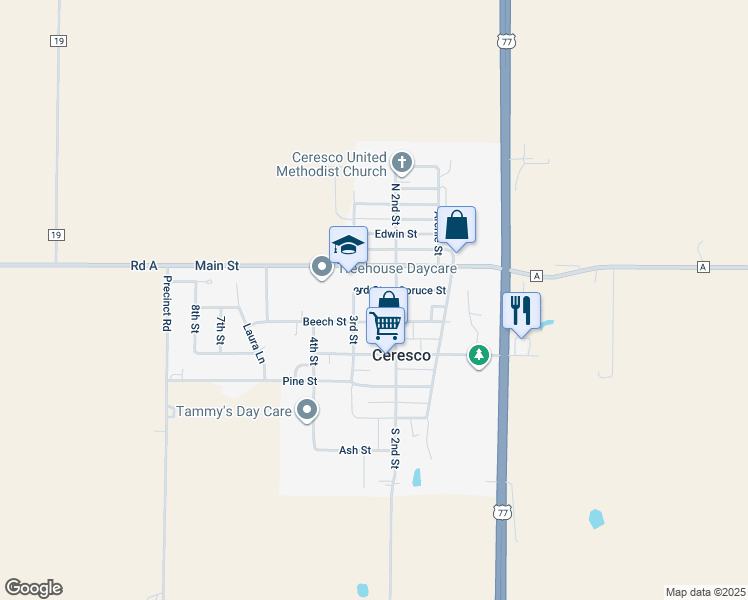Select the Treehouse Daycare pin
This screenshot has height=600, width=748.
click(x=321, y=267)
